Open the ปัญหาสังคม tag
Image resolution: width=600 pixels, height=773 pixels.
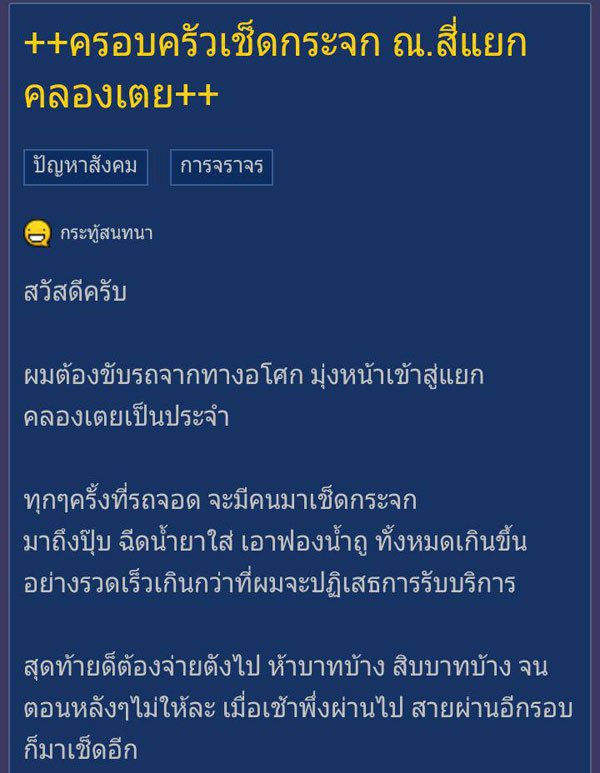(86, 167)
